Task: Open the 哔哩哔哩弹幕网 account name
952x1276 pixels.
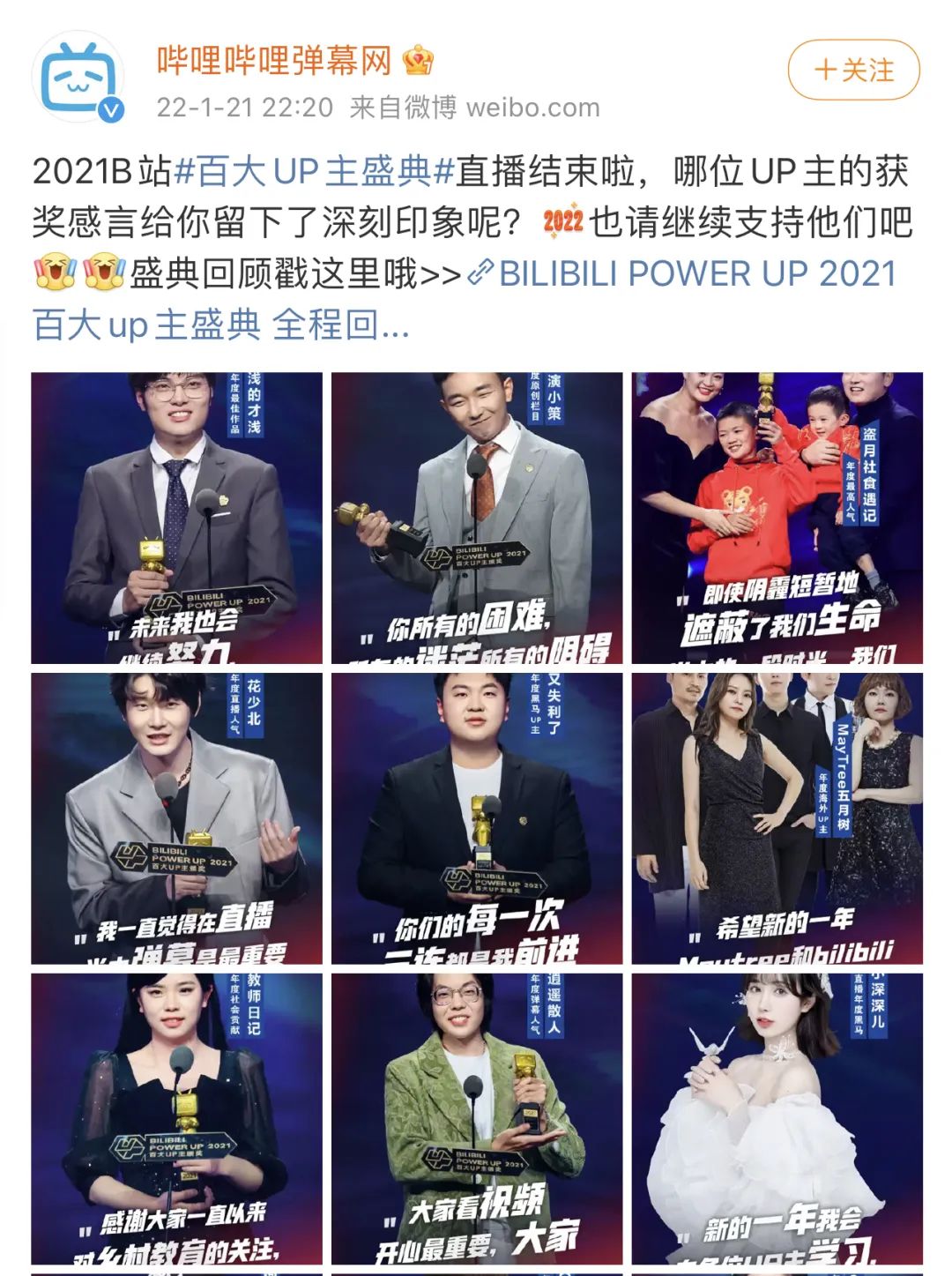Action: click(x=273, y=61)
